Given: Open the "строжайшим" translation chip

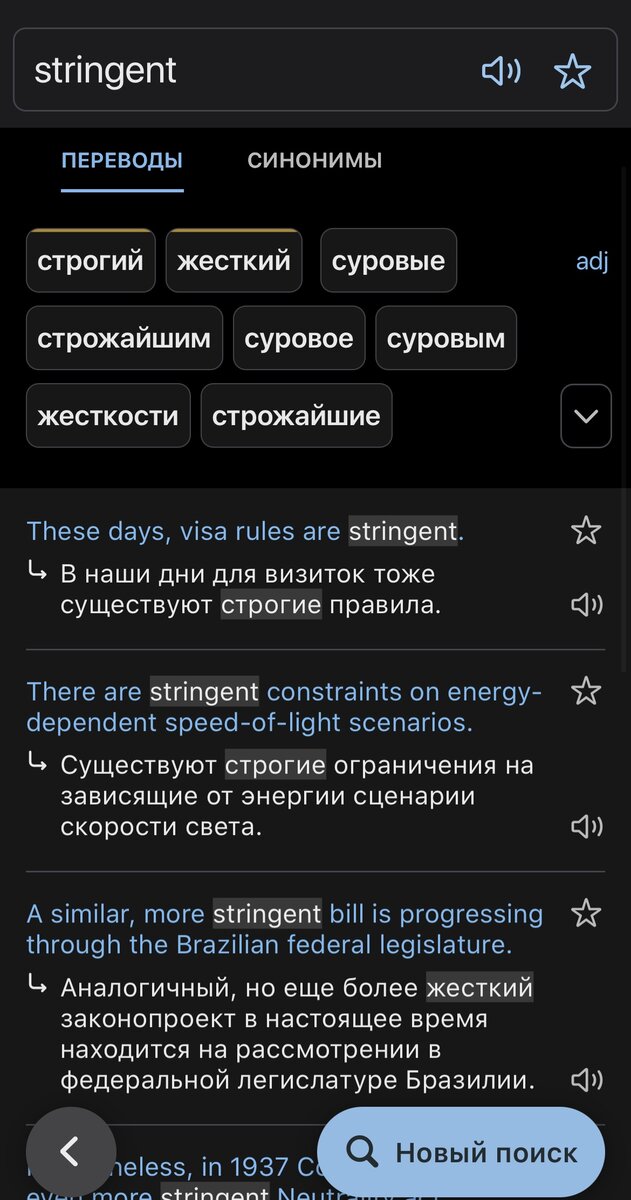Looking at the screenshot, I should [124, 338].
